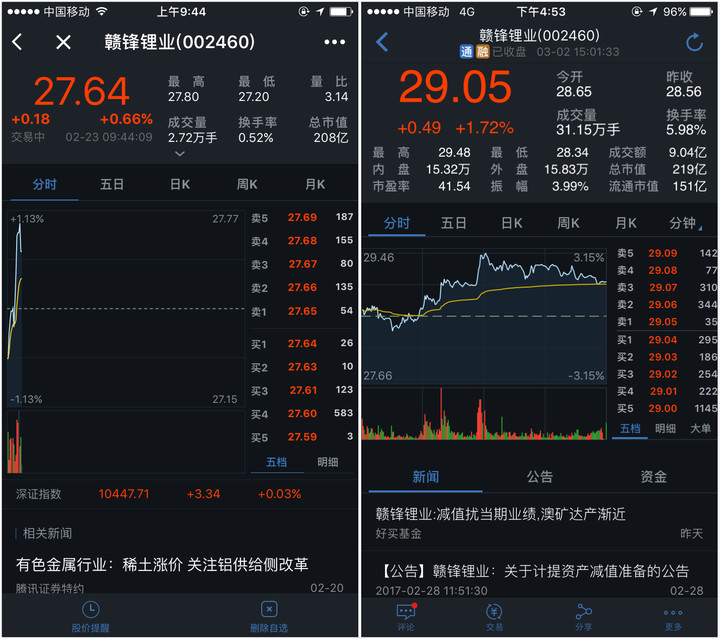Screen dimensions: 720x639
Task: Tap the close X icon in the header
Action: pos(63,42)
